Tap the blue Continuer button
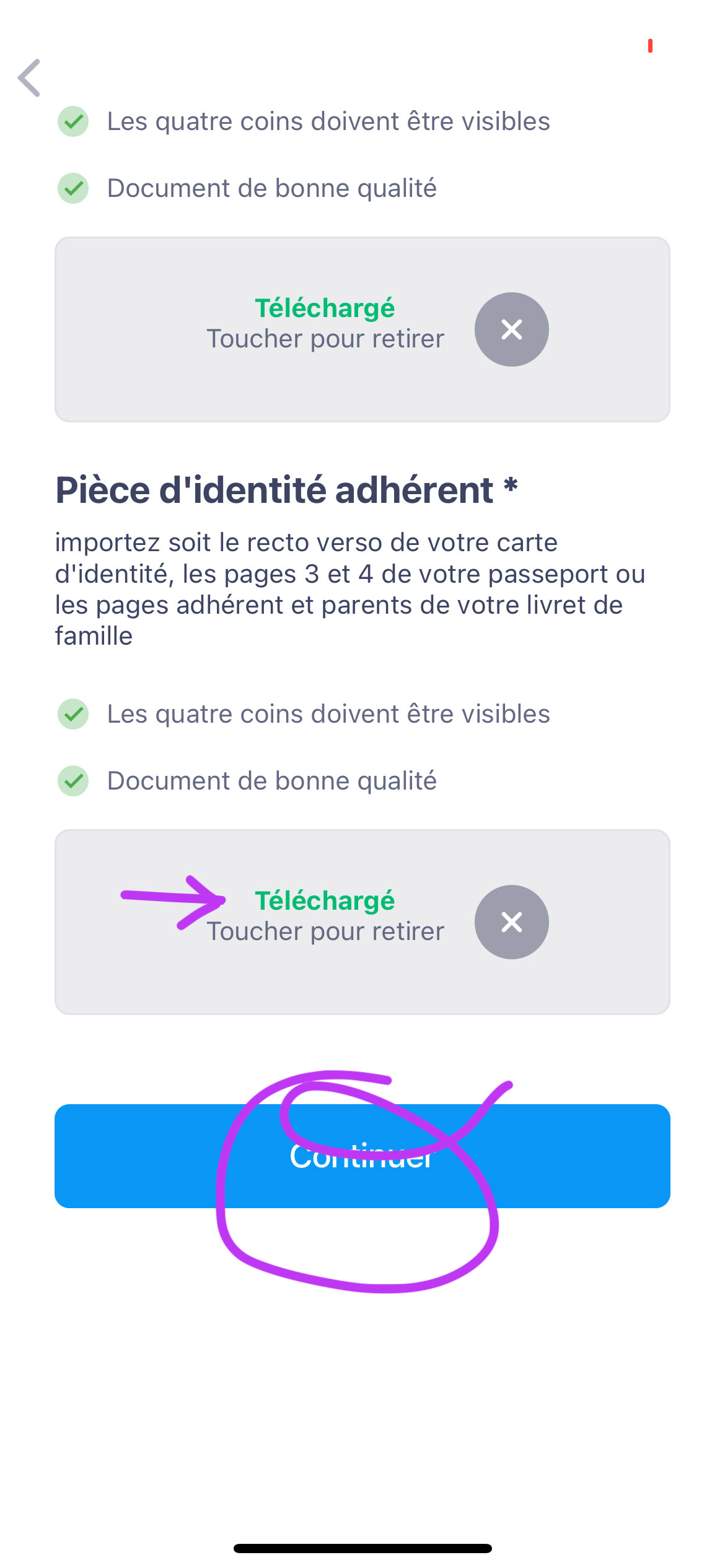 click(362, 1156)
